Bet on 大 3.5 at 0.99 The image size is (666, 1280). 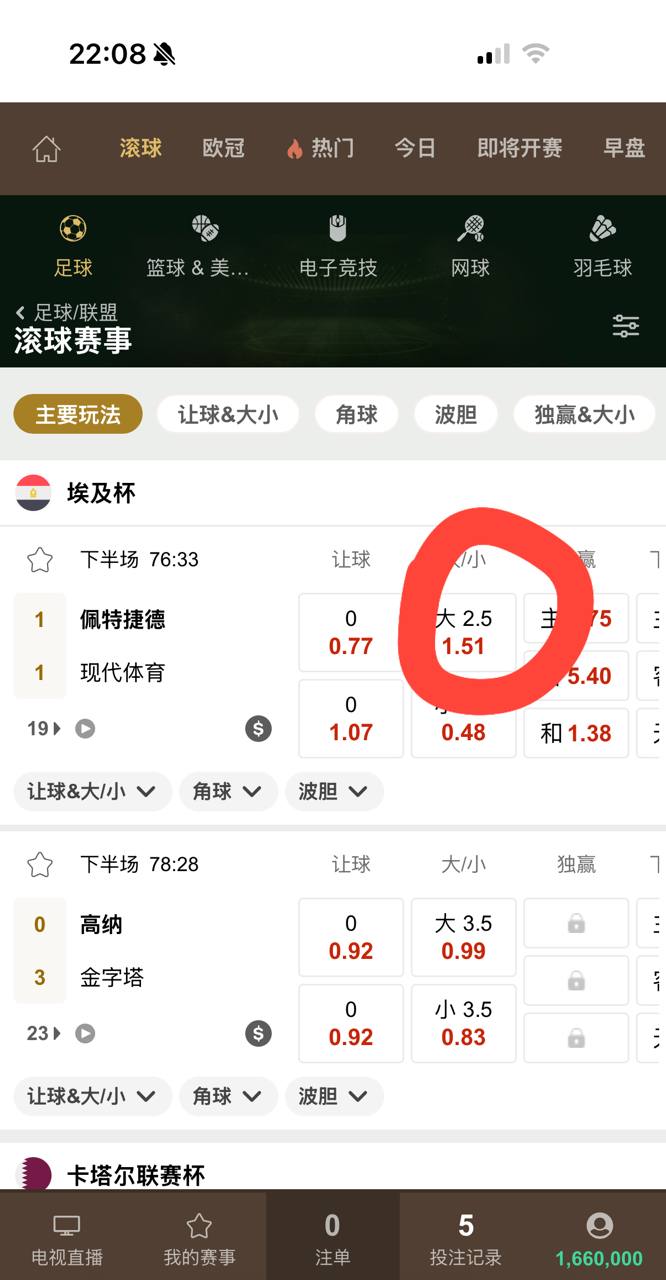463,937
